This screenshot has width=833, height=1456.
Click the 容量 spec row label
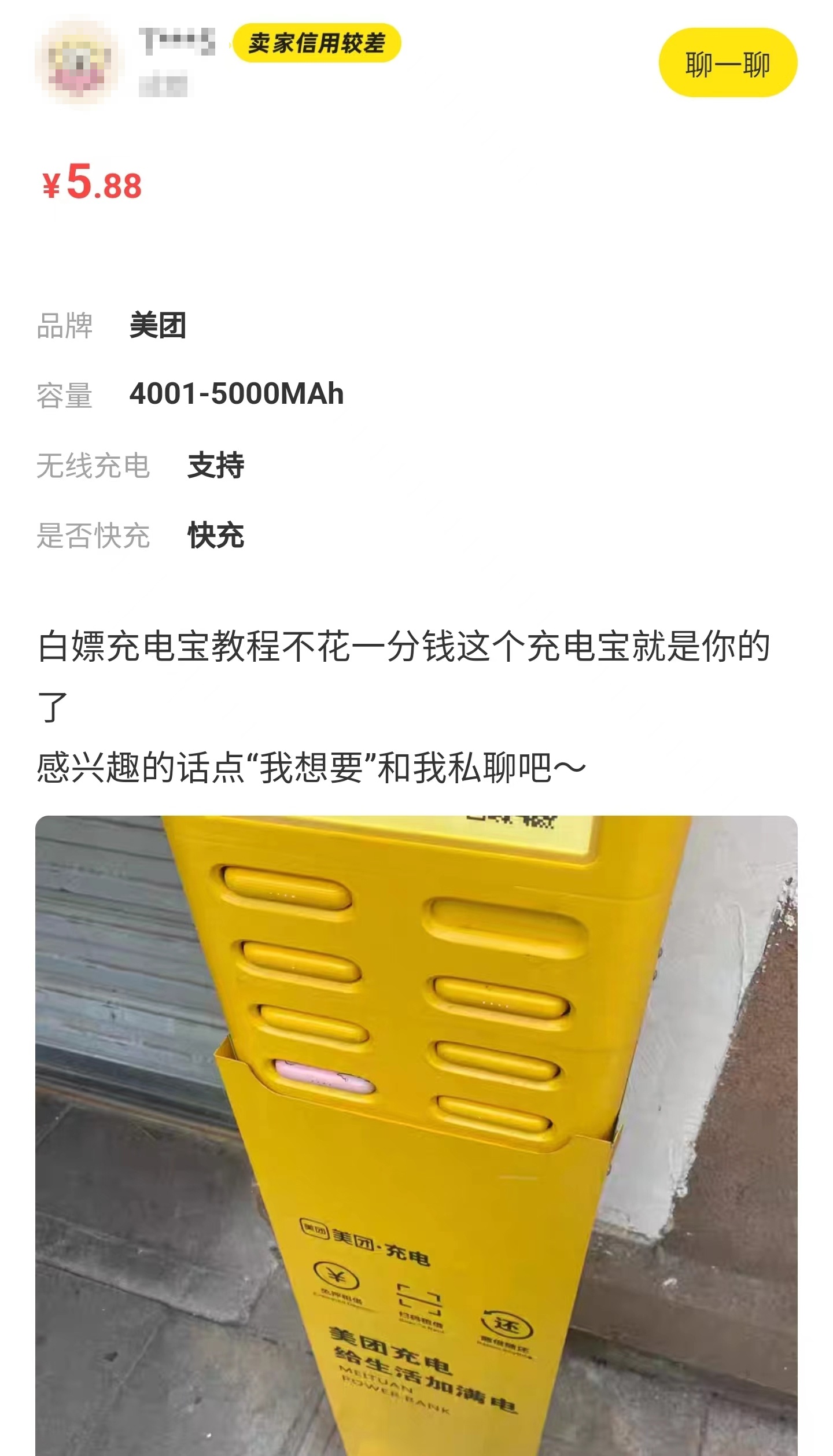[x=64, y=395]
